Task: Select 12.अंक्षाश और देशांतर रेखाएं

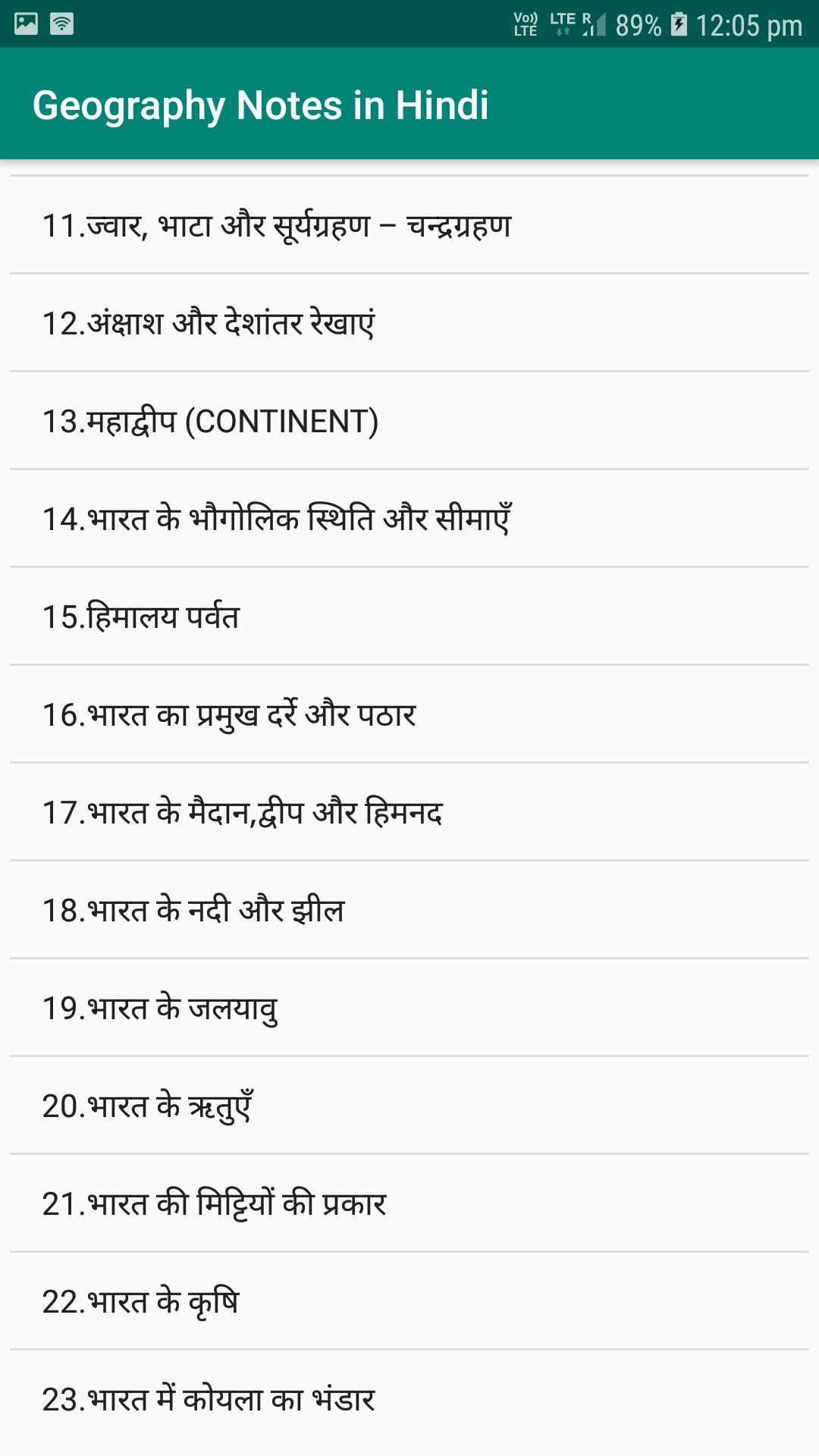Action: (x=409, y=323)
